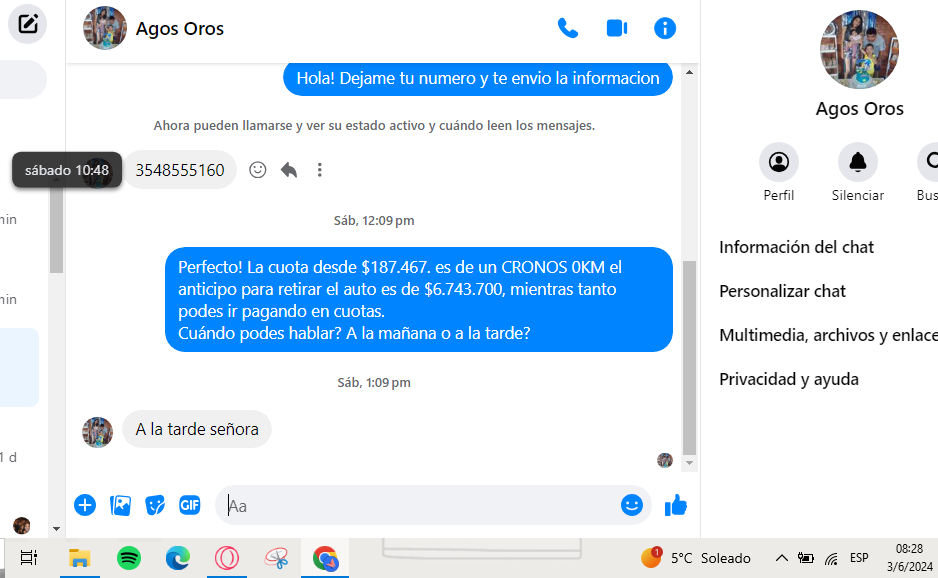Open the plus attachment menu
This screenshot has height=578, width=938.
coord(85,505)
